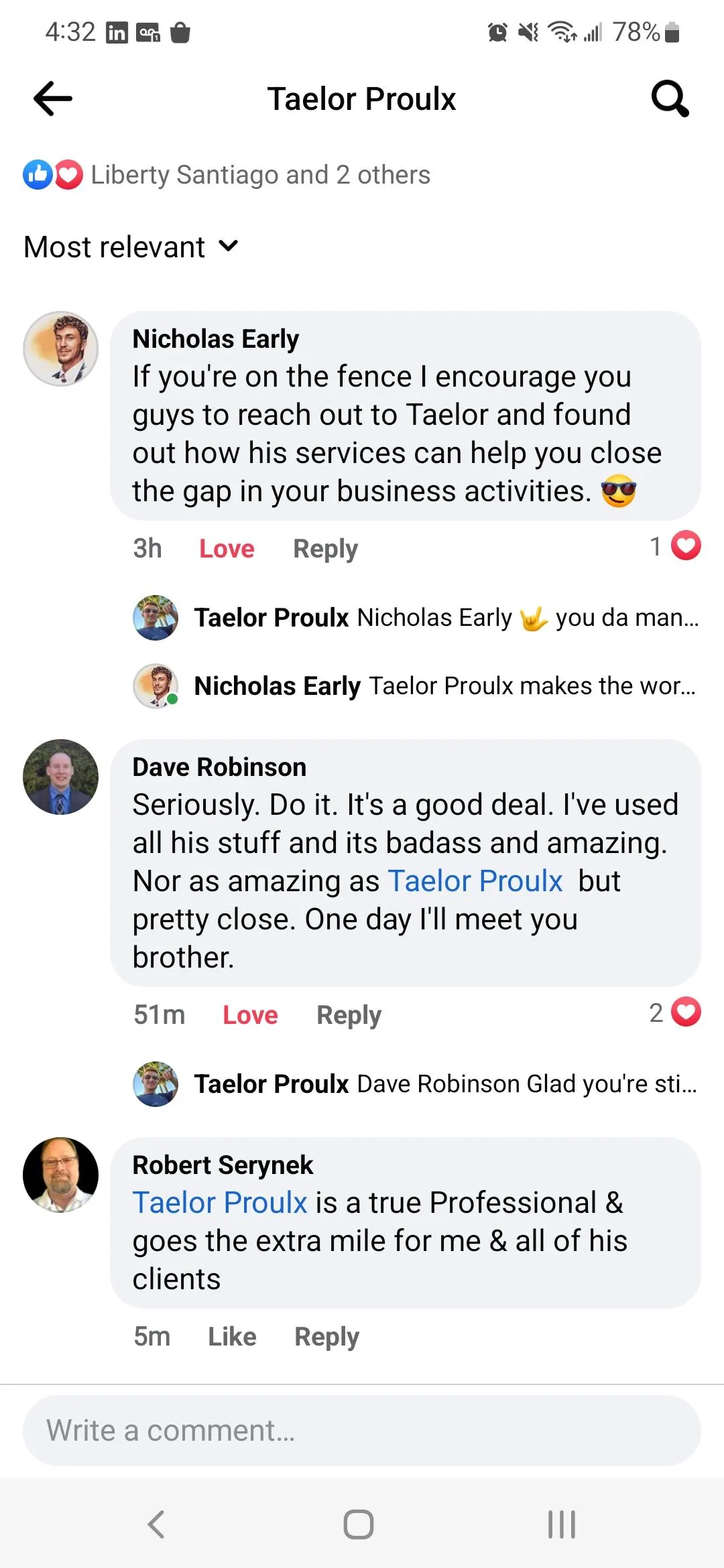
Task: Expand Taelor Proulx's reply to Dave Robinson
Action: point(445,1084)
